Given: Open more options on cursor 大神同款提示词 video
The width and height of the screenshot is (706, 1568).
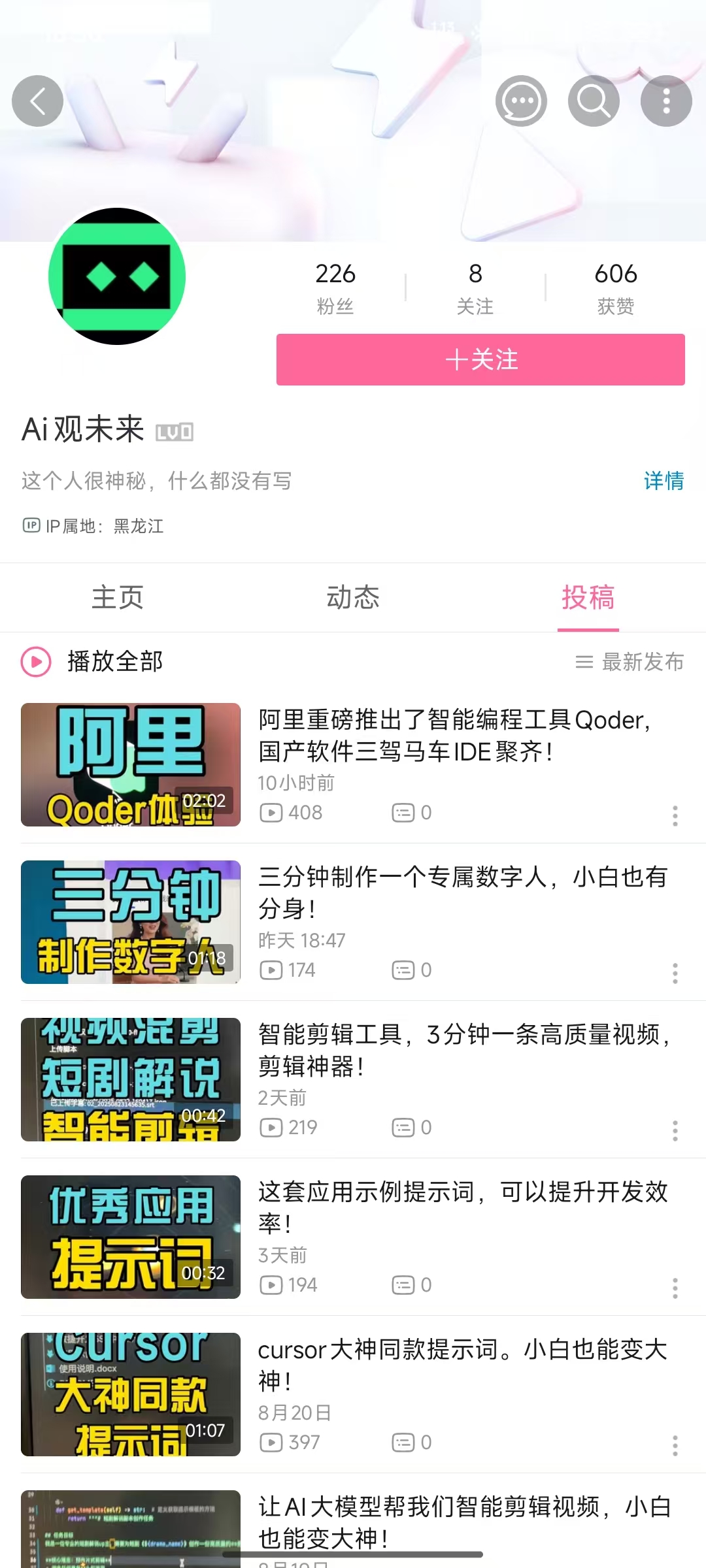Looking at the screenshot, I should tap(675, 1445).
